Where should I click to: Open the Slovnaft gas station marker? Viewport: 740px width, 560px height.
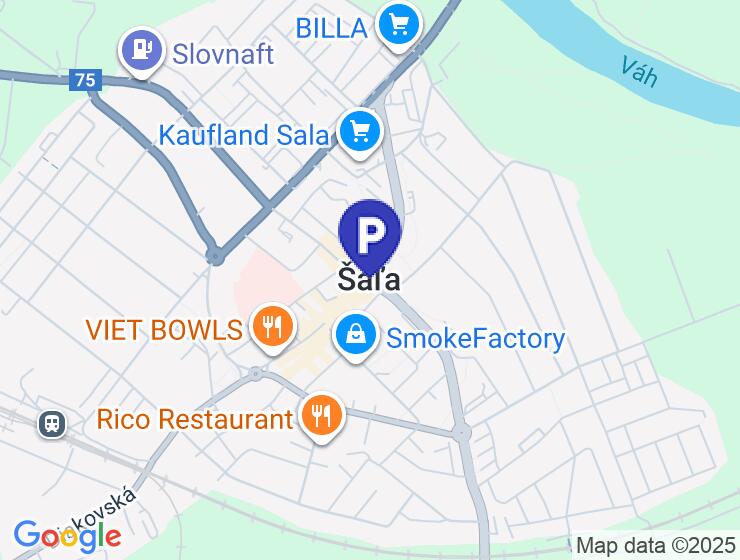141,49
